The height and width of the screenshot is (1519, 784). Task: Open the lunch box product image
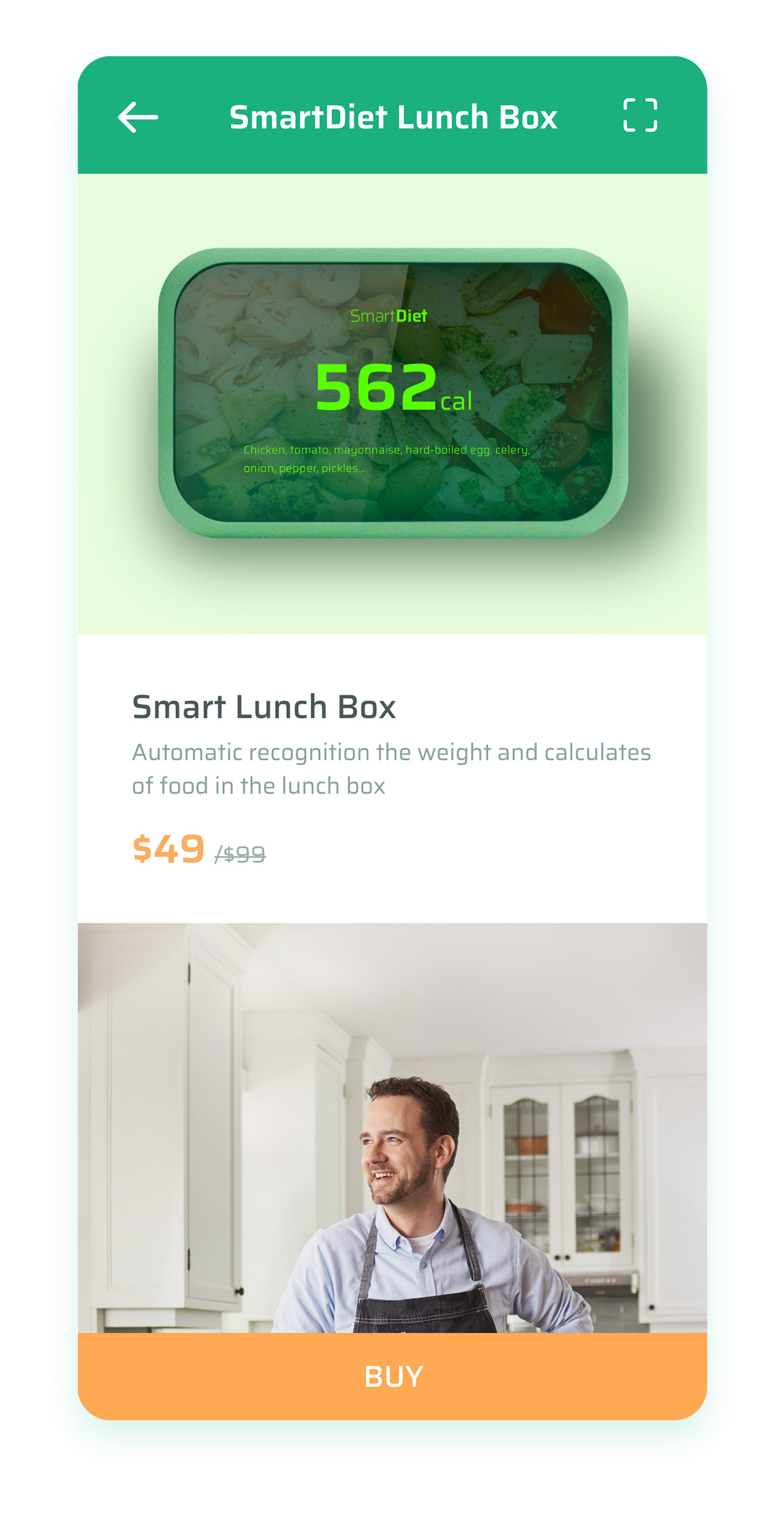tap(393, 393)
